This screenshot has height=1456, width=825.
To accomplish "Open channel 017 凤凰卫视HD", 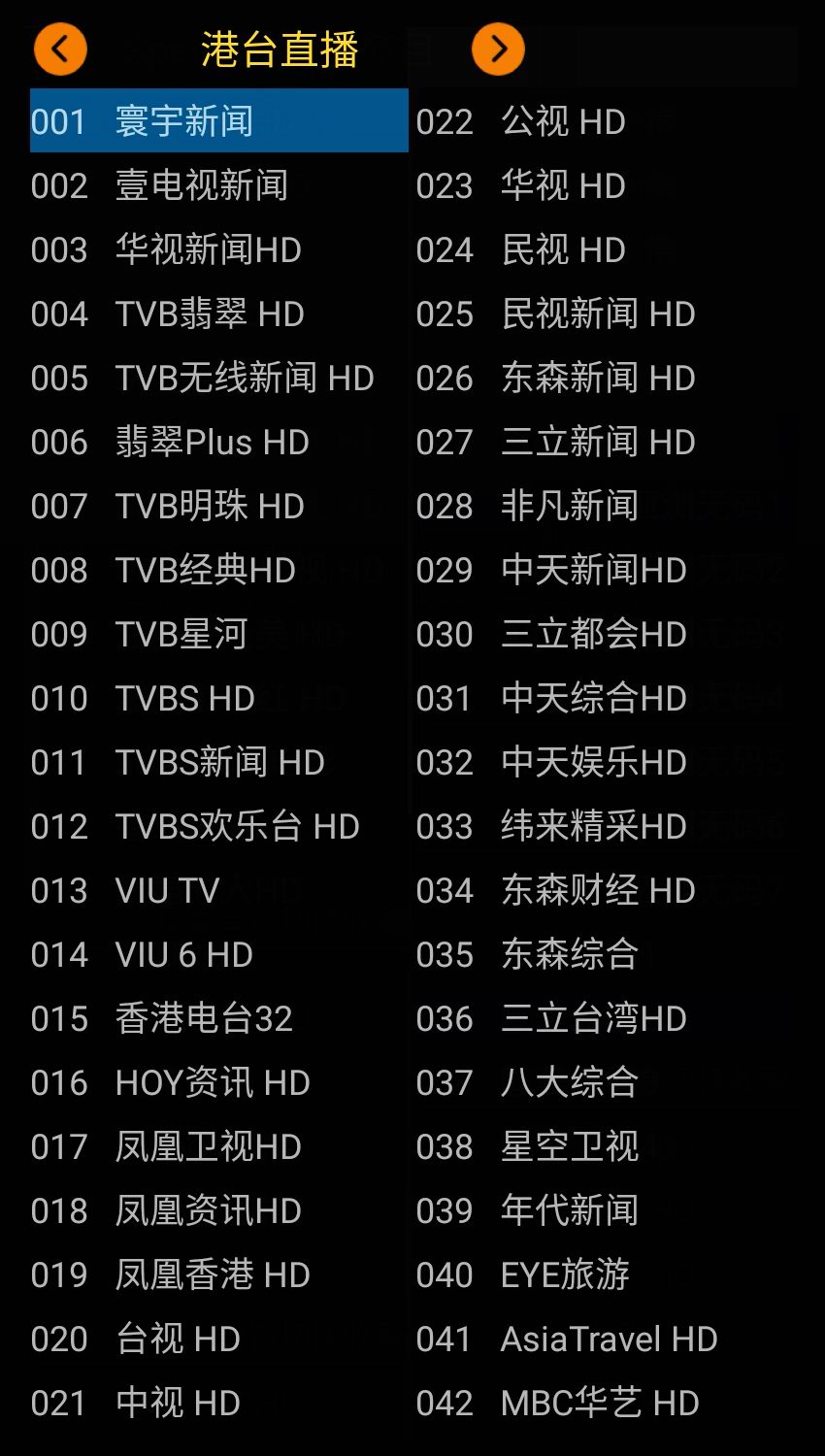I will (x=219, y=1146).
